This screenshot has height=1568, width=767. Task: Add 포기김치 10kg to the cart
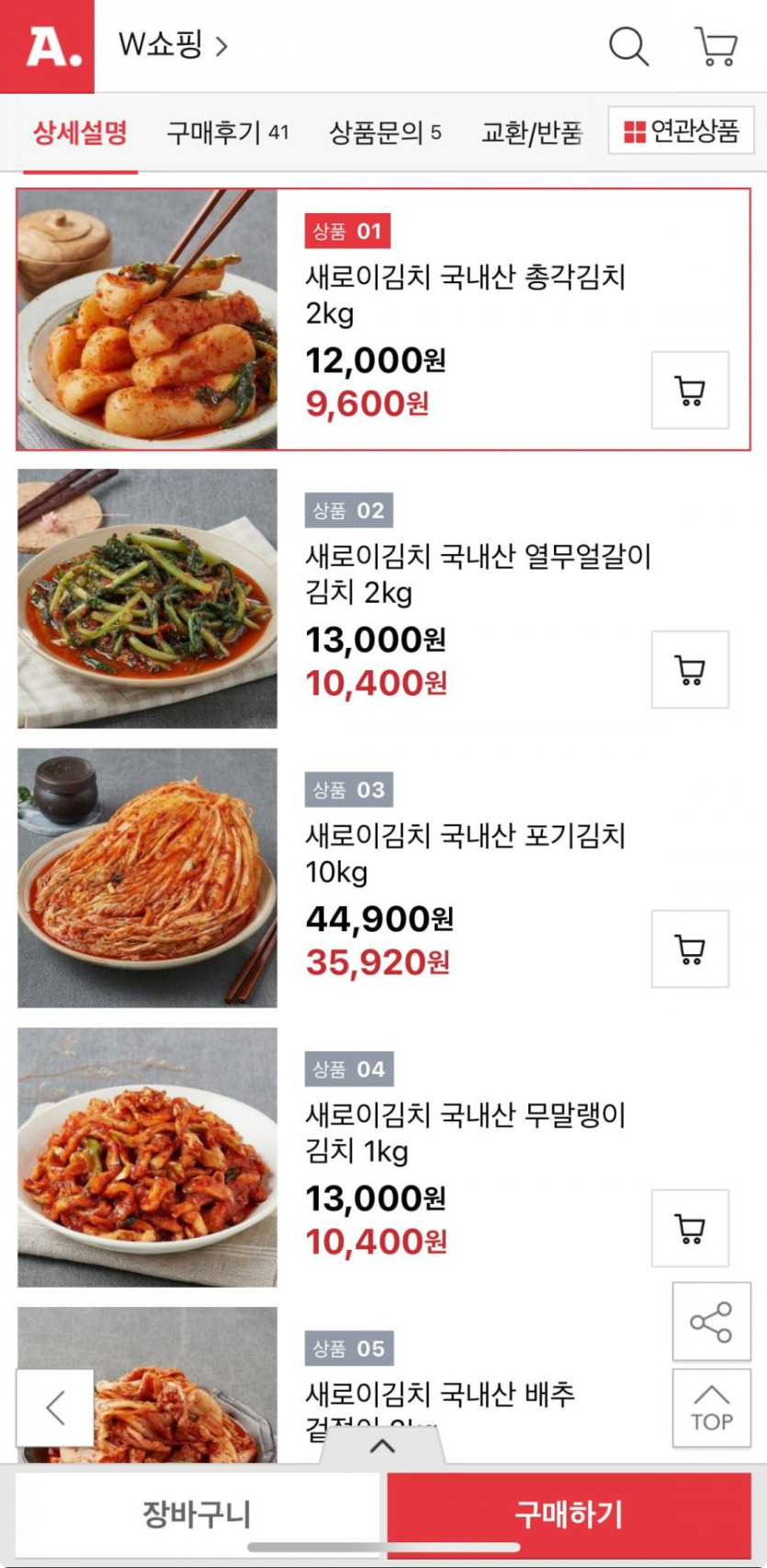[690, 949]
